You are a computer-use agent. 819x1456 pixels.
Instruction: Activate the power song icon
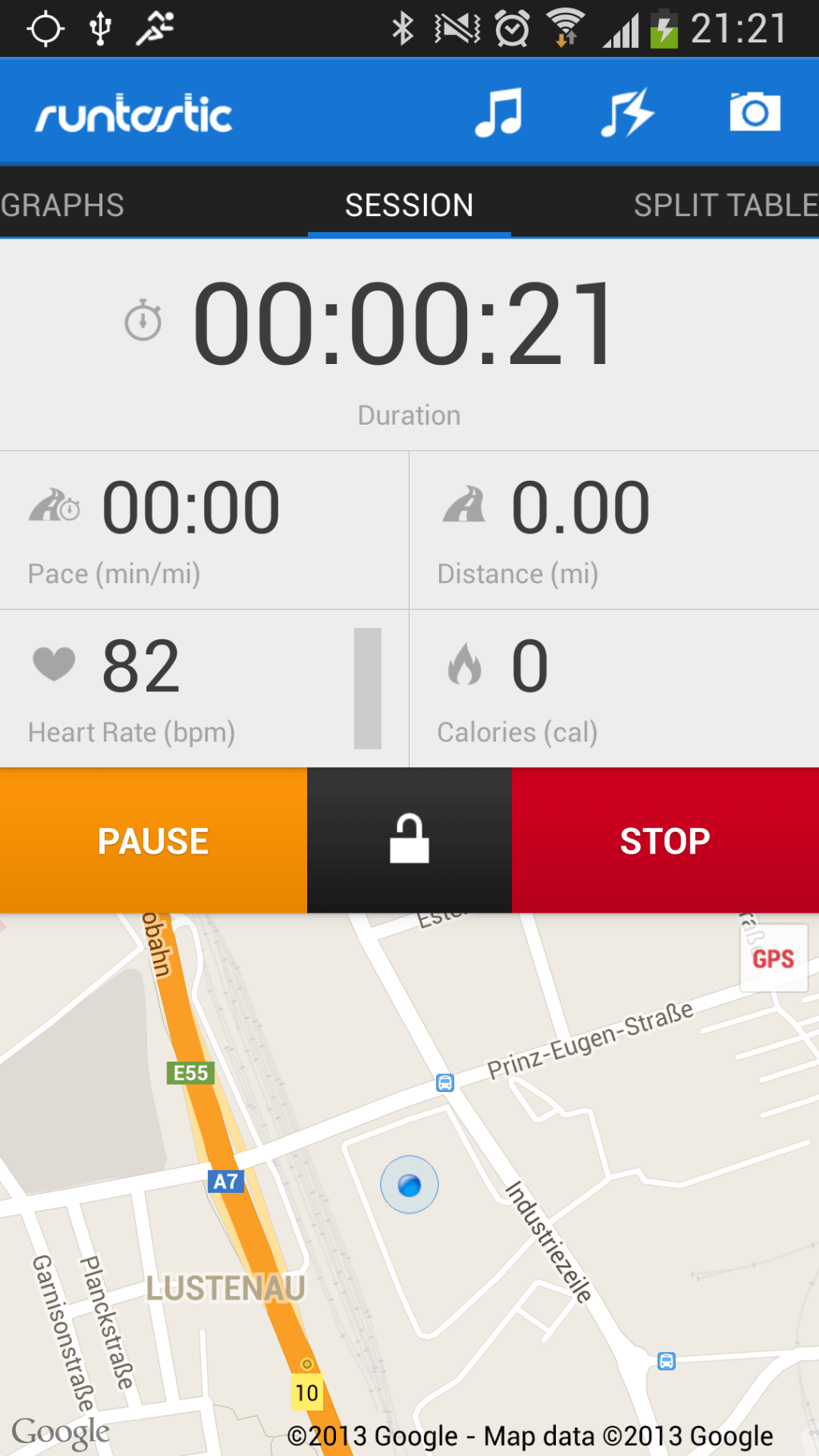(x=627, y=113)
